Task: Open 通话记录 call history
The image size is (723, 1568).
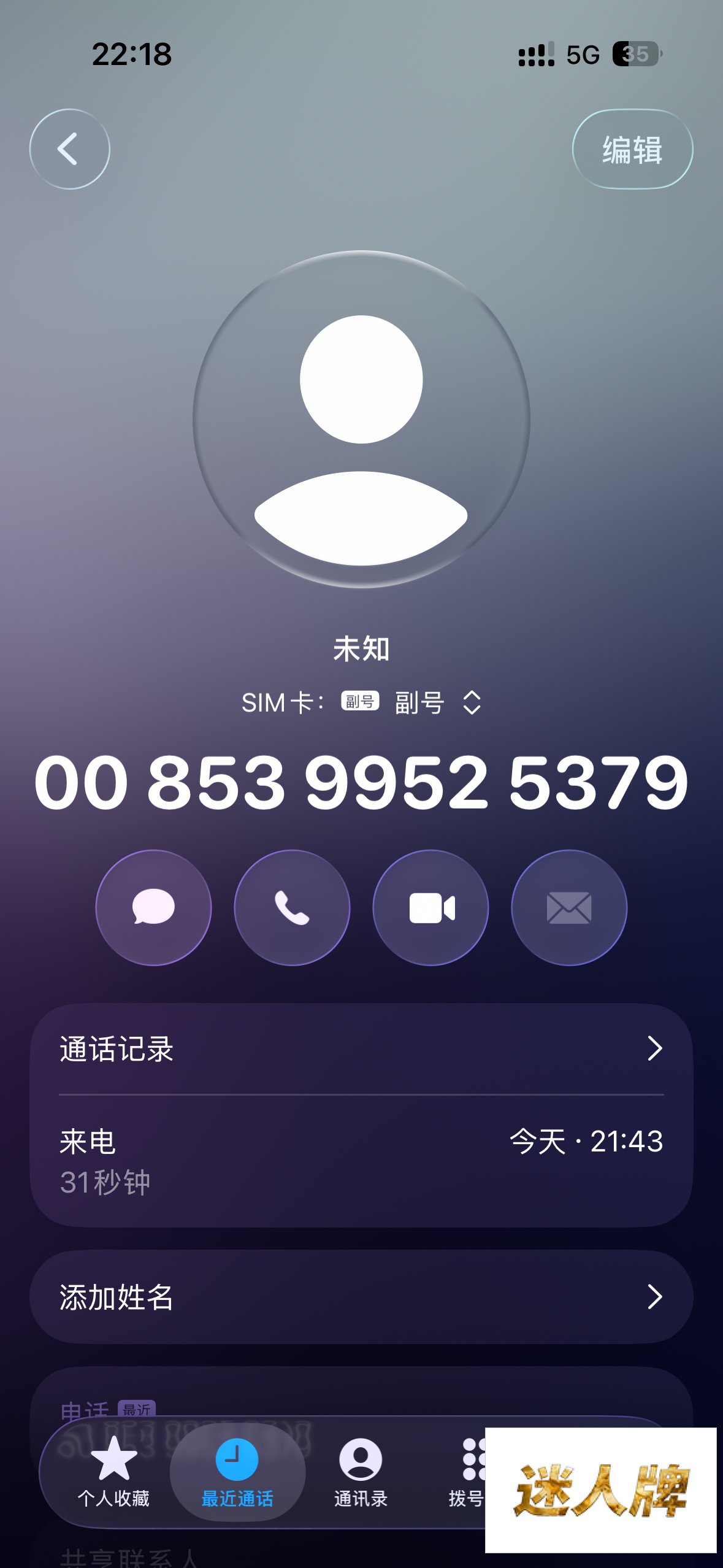Action: point(361,1049)
